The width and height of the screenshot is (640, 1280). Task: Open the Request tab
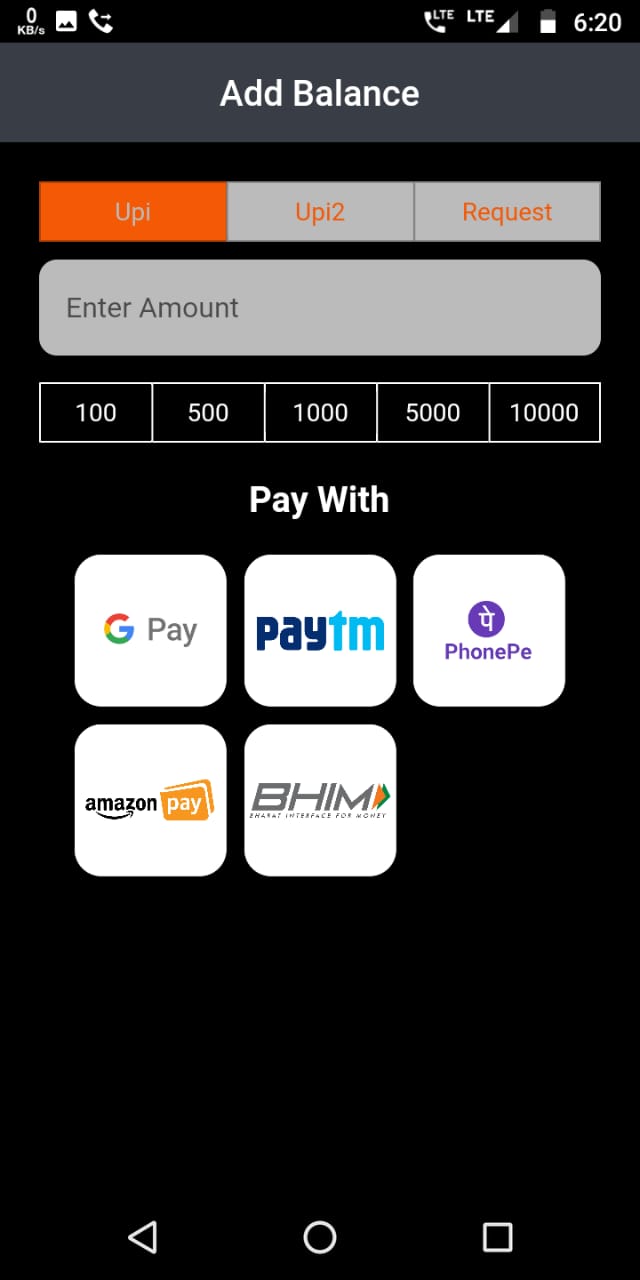507,212
